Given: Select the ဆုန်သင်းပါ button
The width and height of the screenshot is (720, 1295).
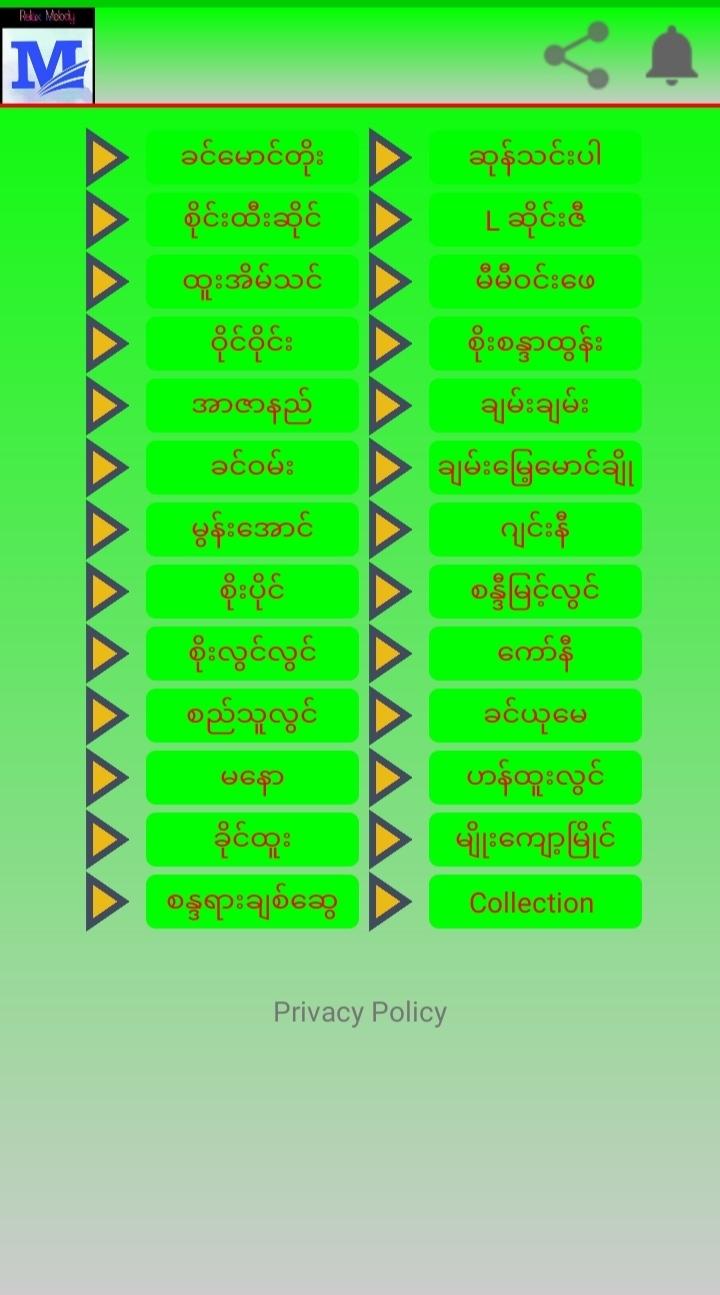Looking at the screenshot, I should 535,157.
